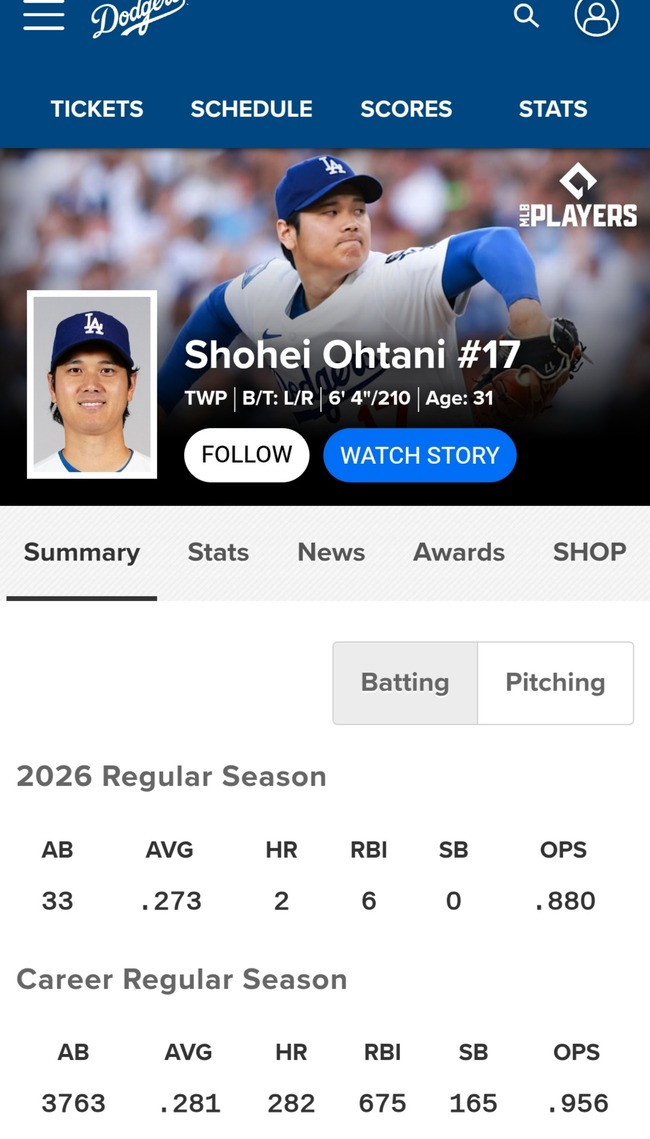The width and height of the screenshot is (650, 1139).
Task: Open the user account profile
Action: pos(596,16)
